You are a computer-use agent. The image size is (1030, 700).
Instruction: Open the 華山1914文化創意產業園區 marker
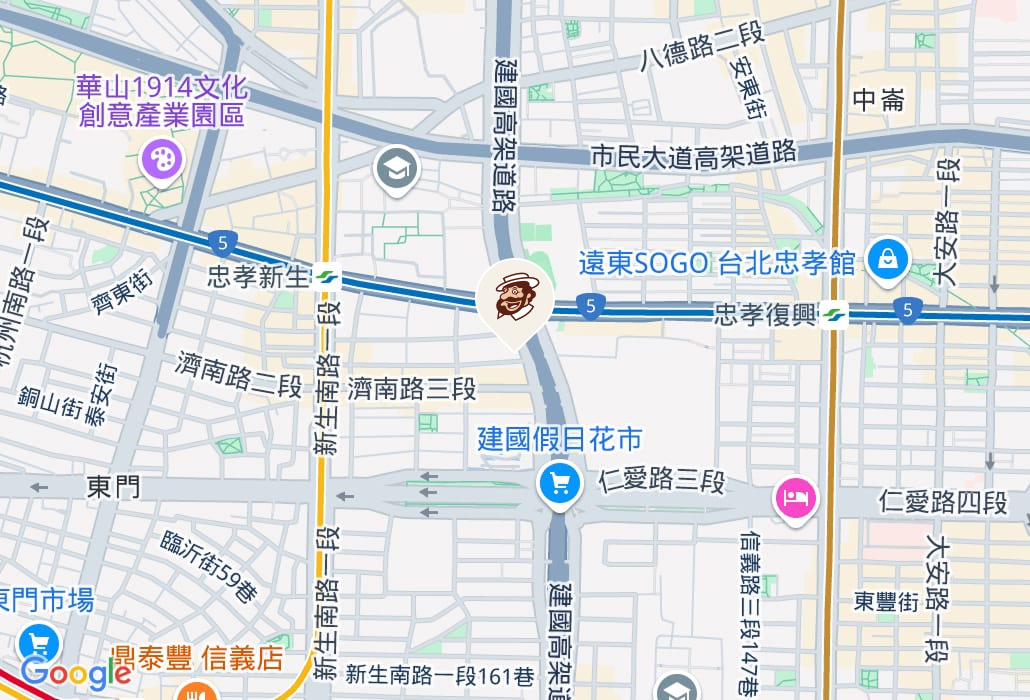(160, 158)
